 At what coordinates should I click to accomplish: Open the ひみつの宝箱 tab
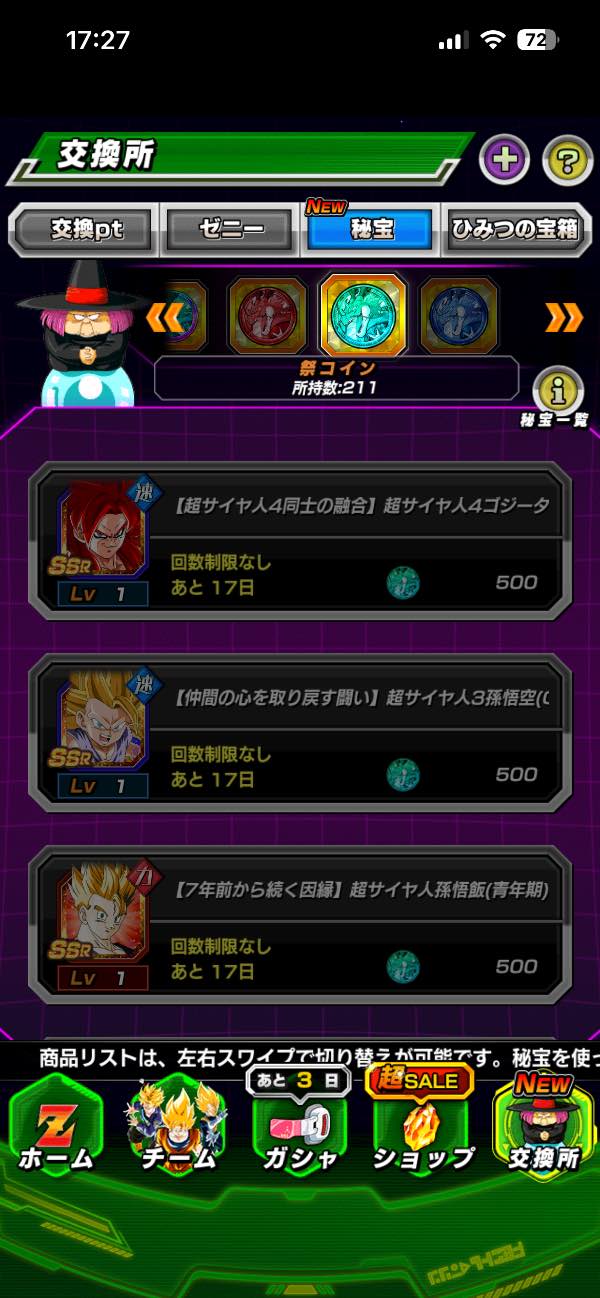pos(515,230)
